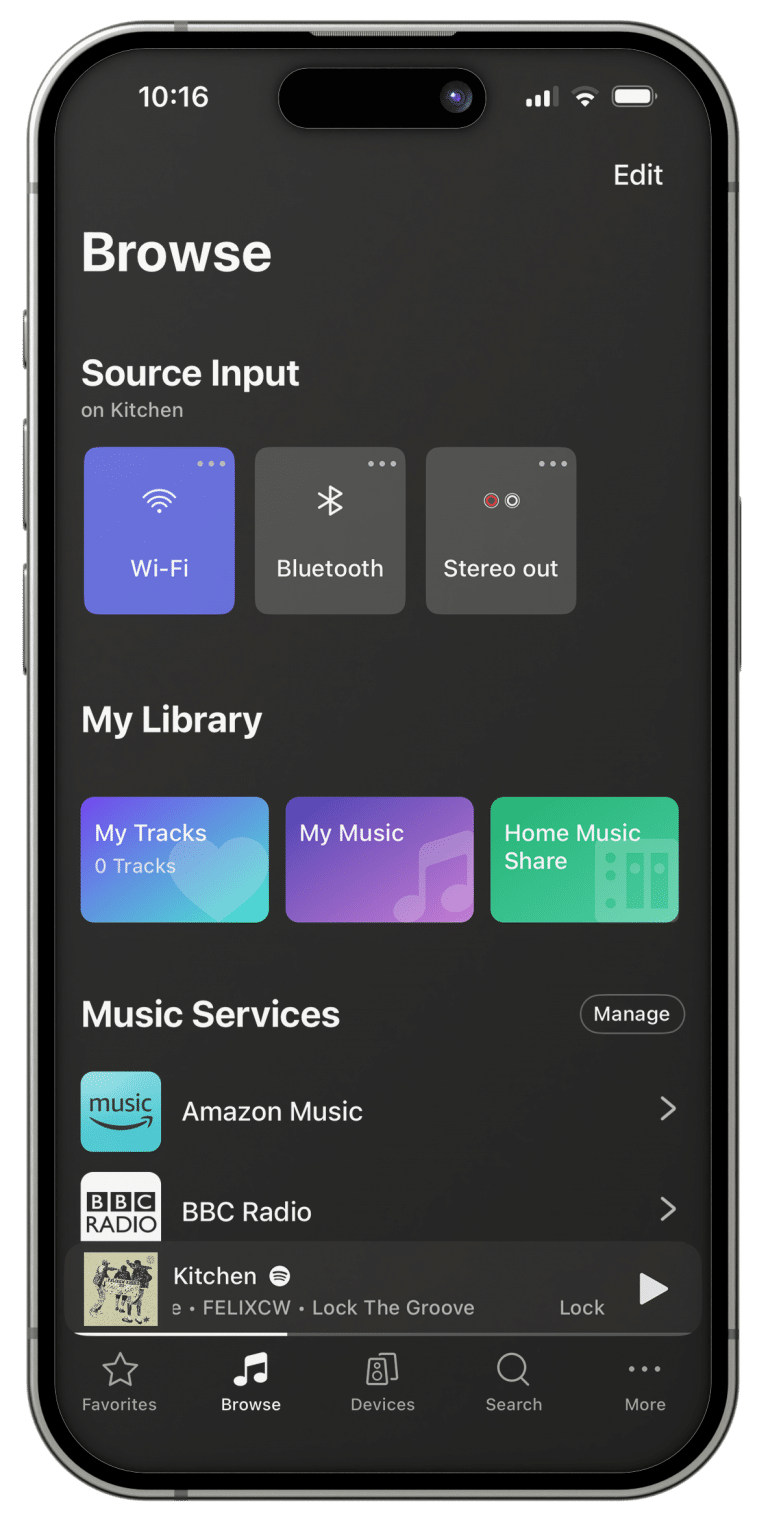Open My Tracks library
768x1531 pixels.
pos(175,859)
